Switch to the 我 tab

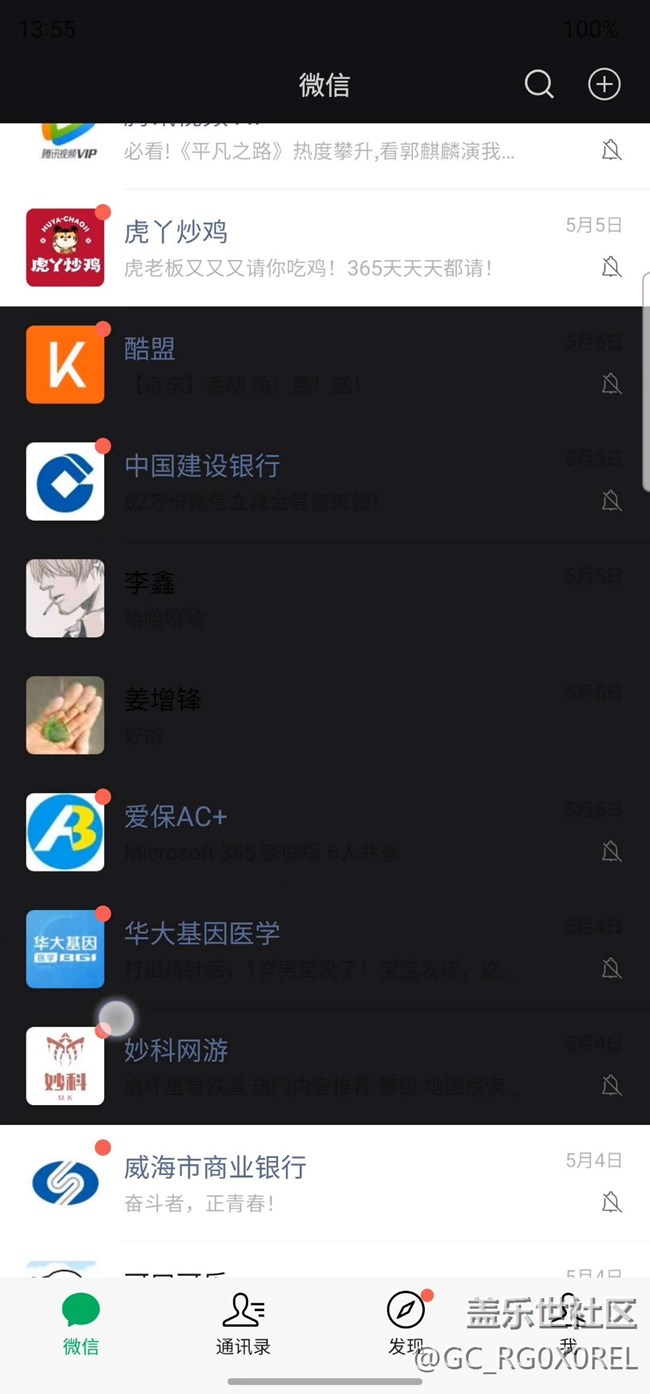click(x=568, y=1324)
